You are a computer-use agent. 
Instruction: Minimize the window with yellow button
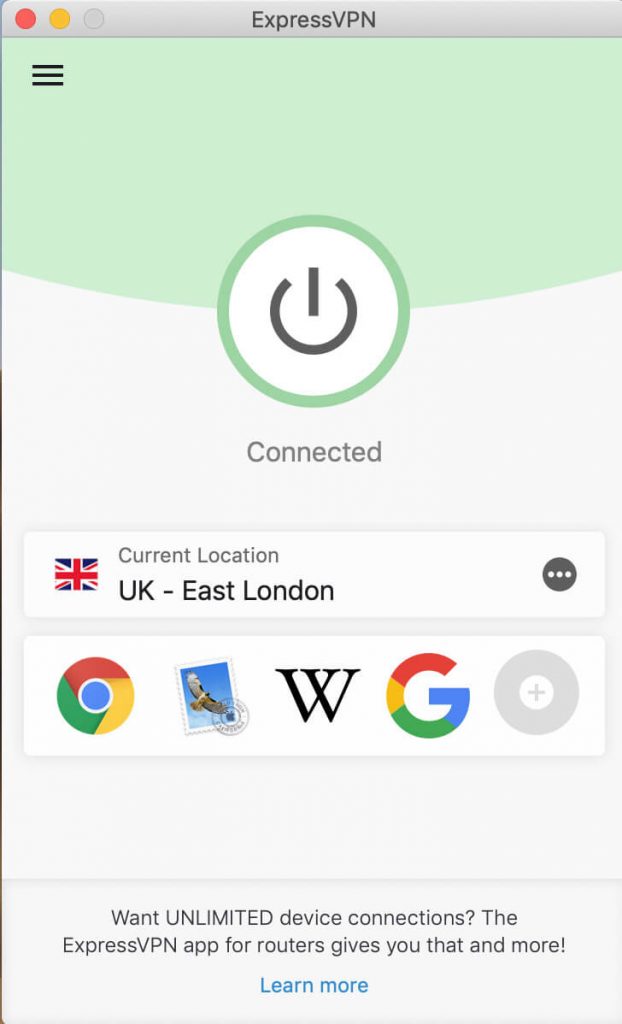point(60,19)
